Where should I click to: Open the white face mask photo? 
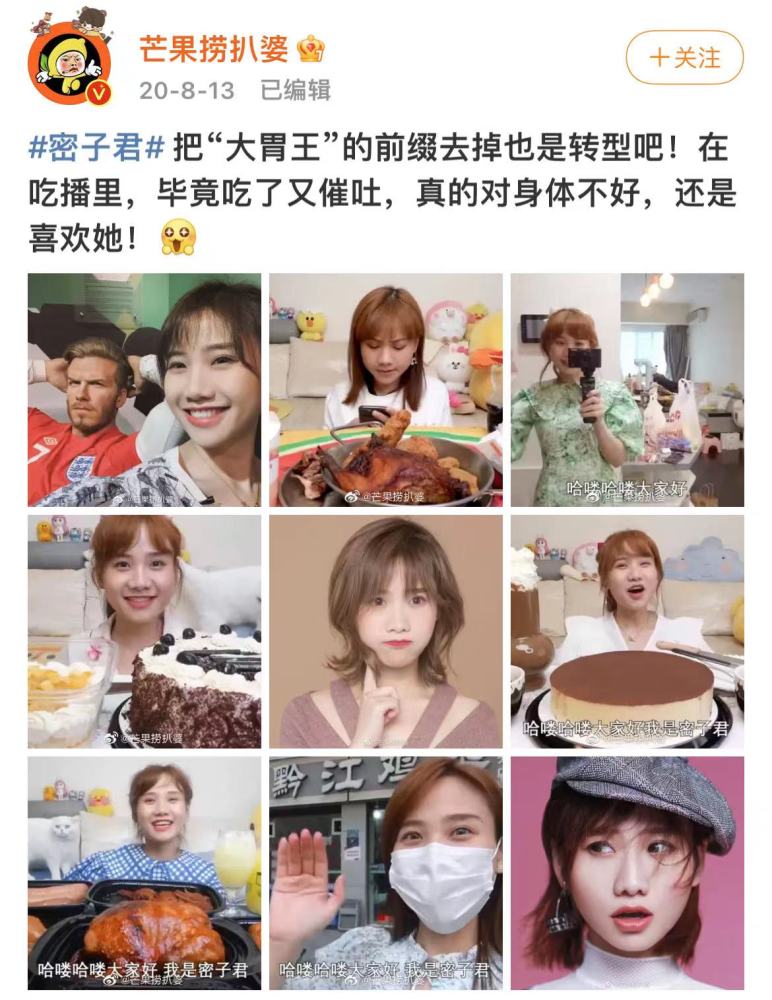pyautogui.click(x=386, y=872)
